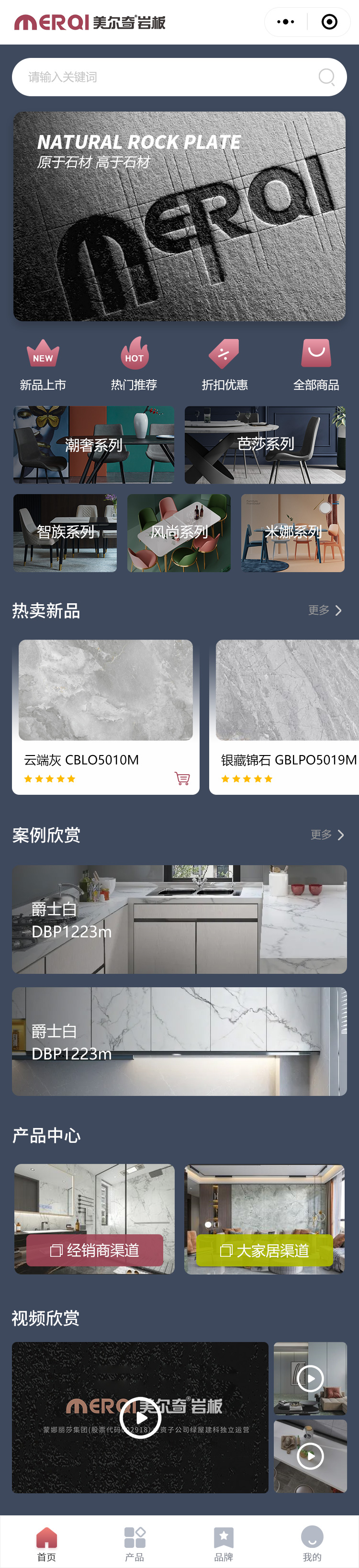This screenshot has height=1568, width=359.
Task: Select the 经销商渠道 button
Action: pos(94,1250)
